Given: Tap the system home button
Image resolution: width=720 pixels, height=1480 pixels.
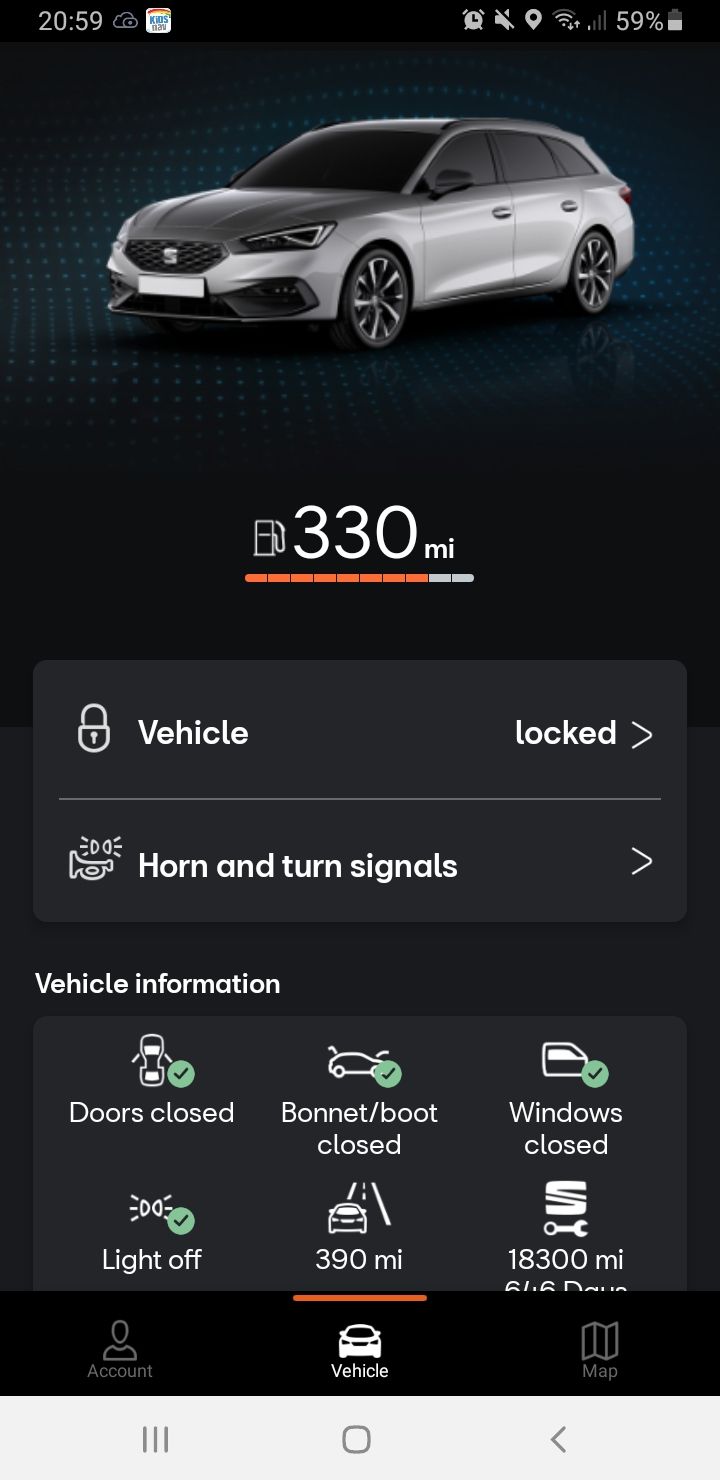Looking at the screenshot, I should pos(356,1439).
